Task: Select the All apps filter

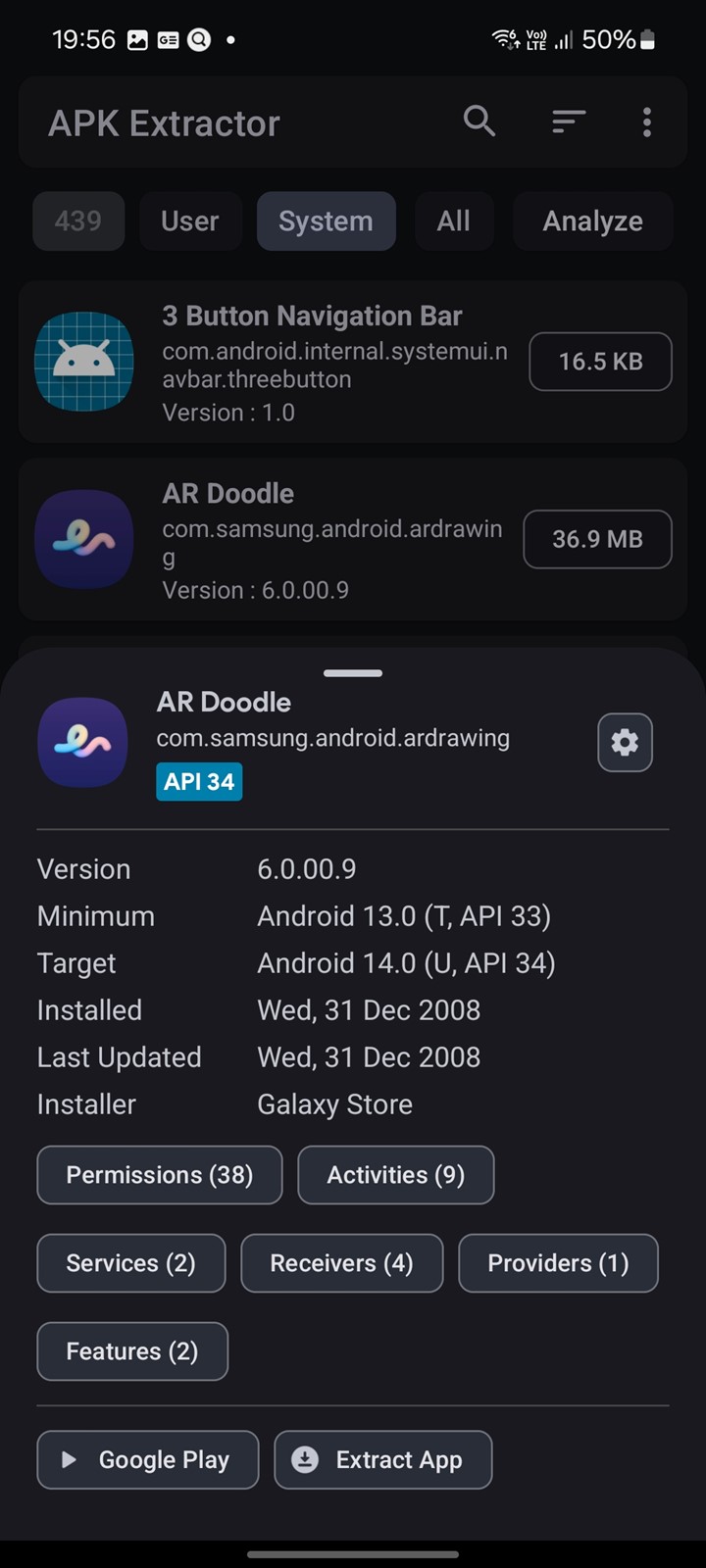Action: point(453,221)
